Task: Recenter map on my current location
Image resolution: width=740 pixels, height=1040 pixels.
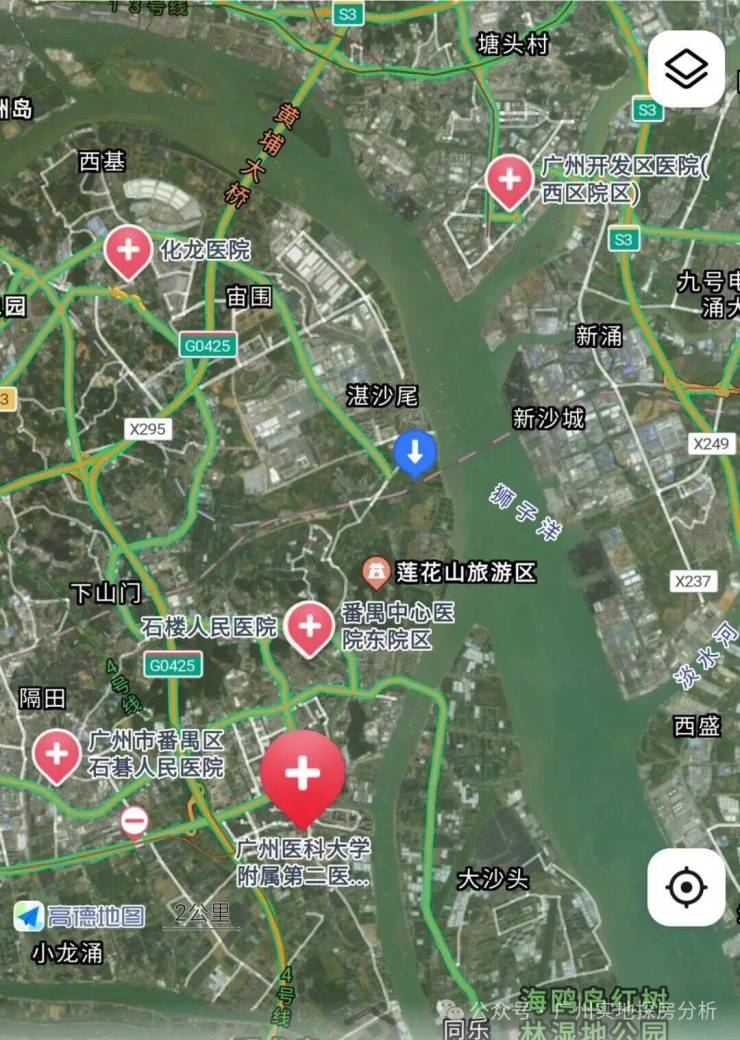Action: click(686, 886)
